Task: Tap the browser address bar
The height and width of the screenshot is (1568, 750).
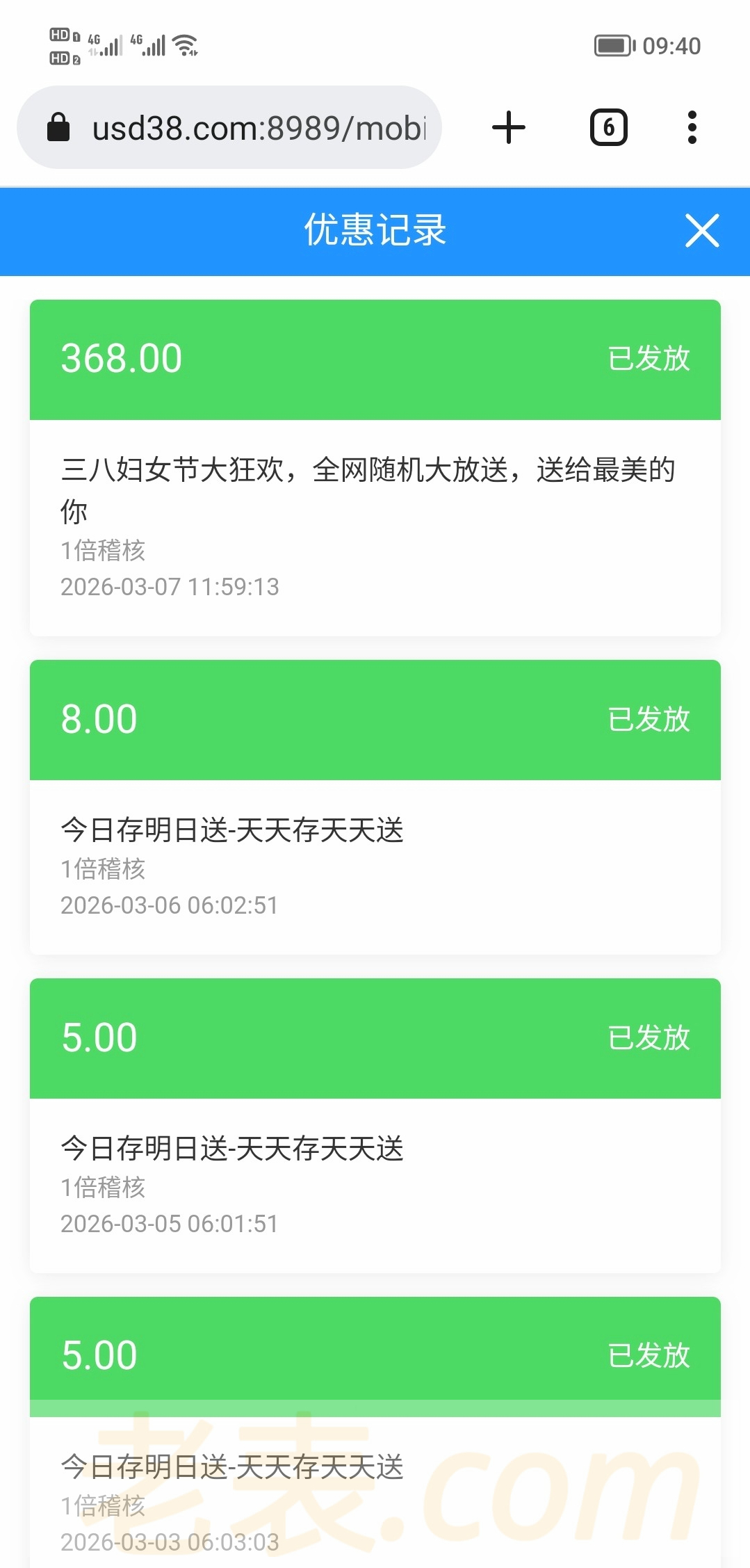Action: click(x=229, y=128)
